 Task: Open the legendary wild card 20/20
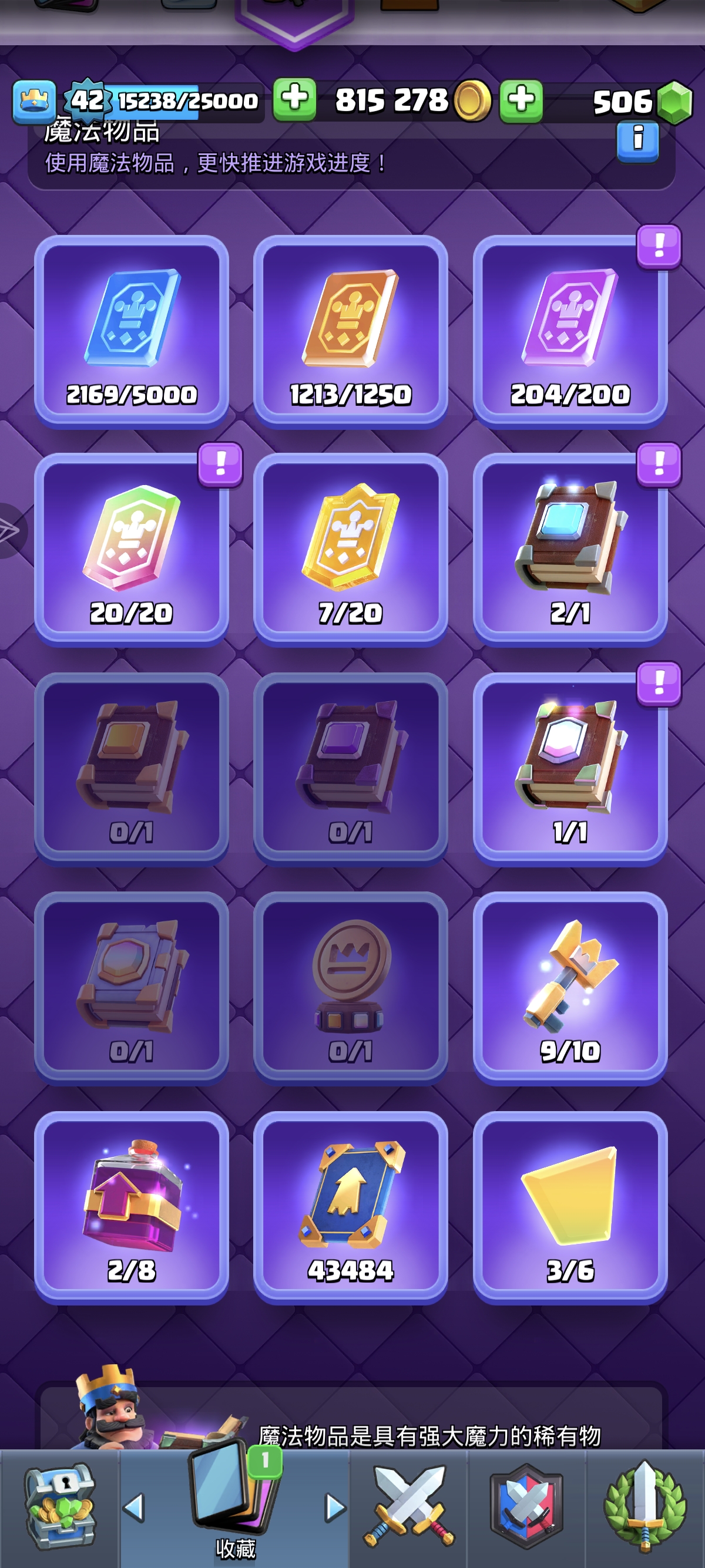coord(132,549)
